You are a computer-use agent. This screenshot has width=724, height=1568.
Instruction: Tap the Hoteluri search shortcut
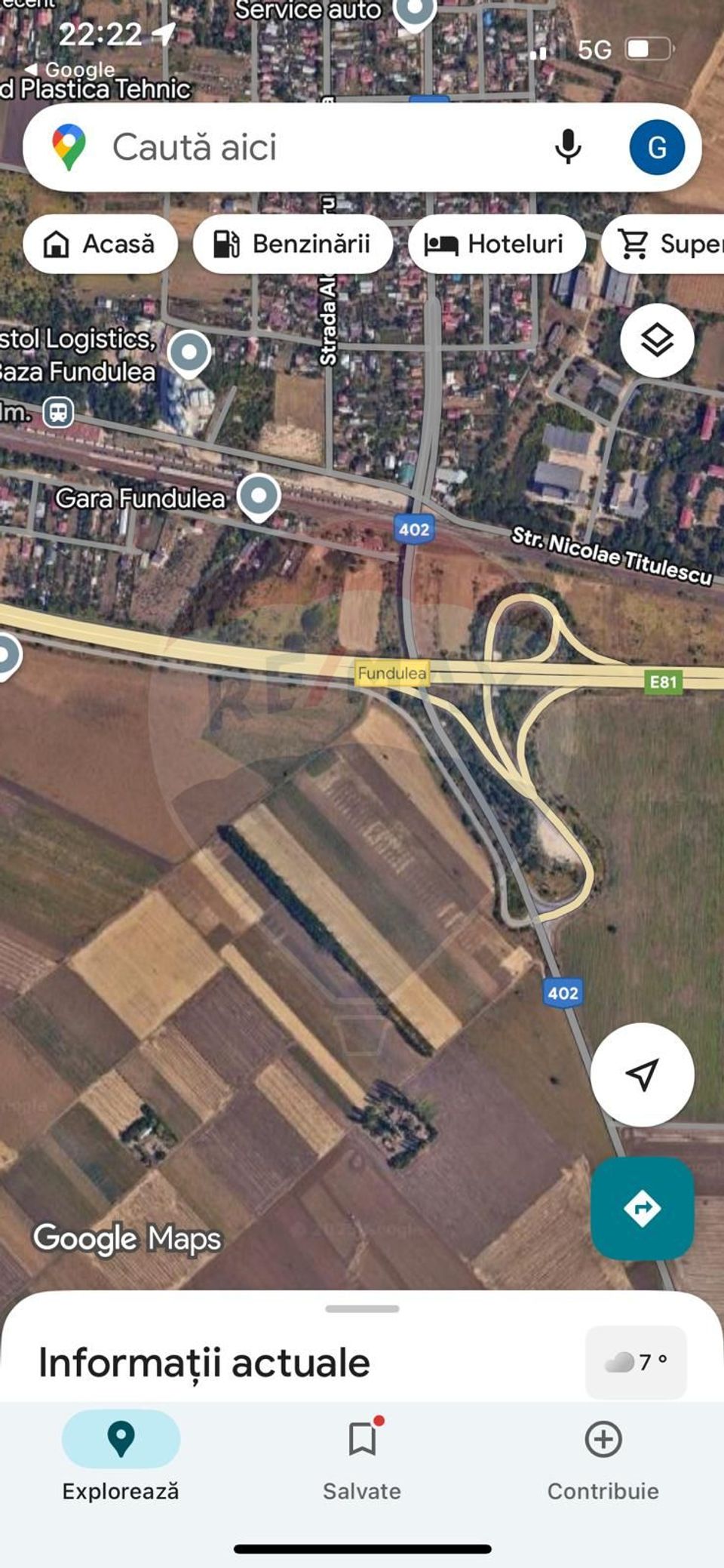pos(497,244)
